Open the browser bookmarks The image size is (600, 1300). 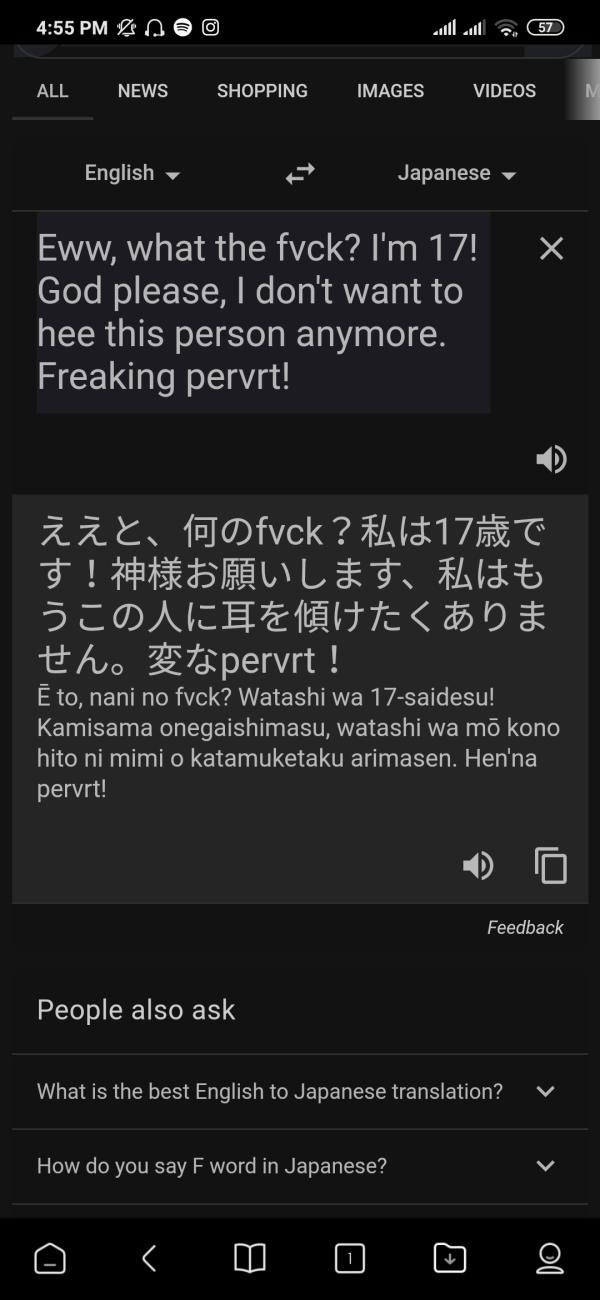click(x=250, y=1258)
